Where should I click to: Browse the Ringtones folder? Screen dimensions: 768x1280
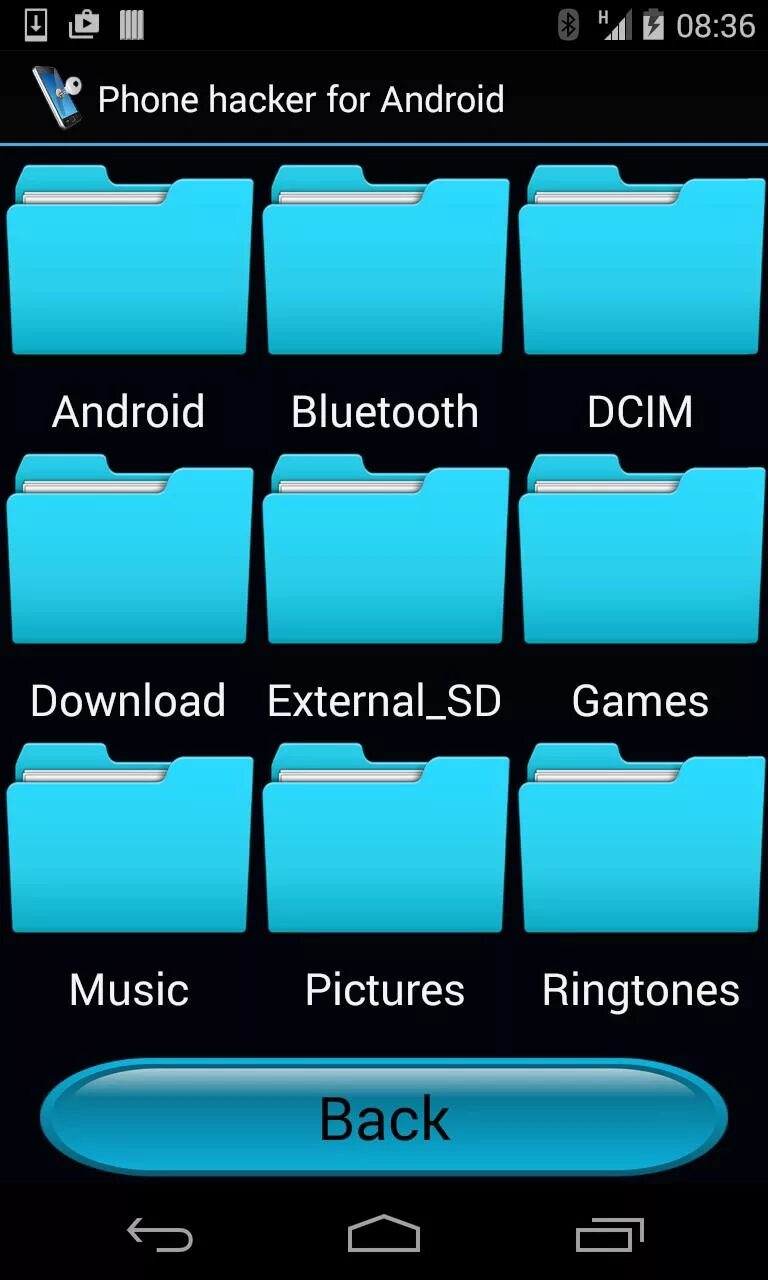tap(641, 842)
